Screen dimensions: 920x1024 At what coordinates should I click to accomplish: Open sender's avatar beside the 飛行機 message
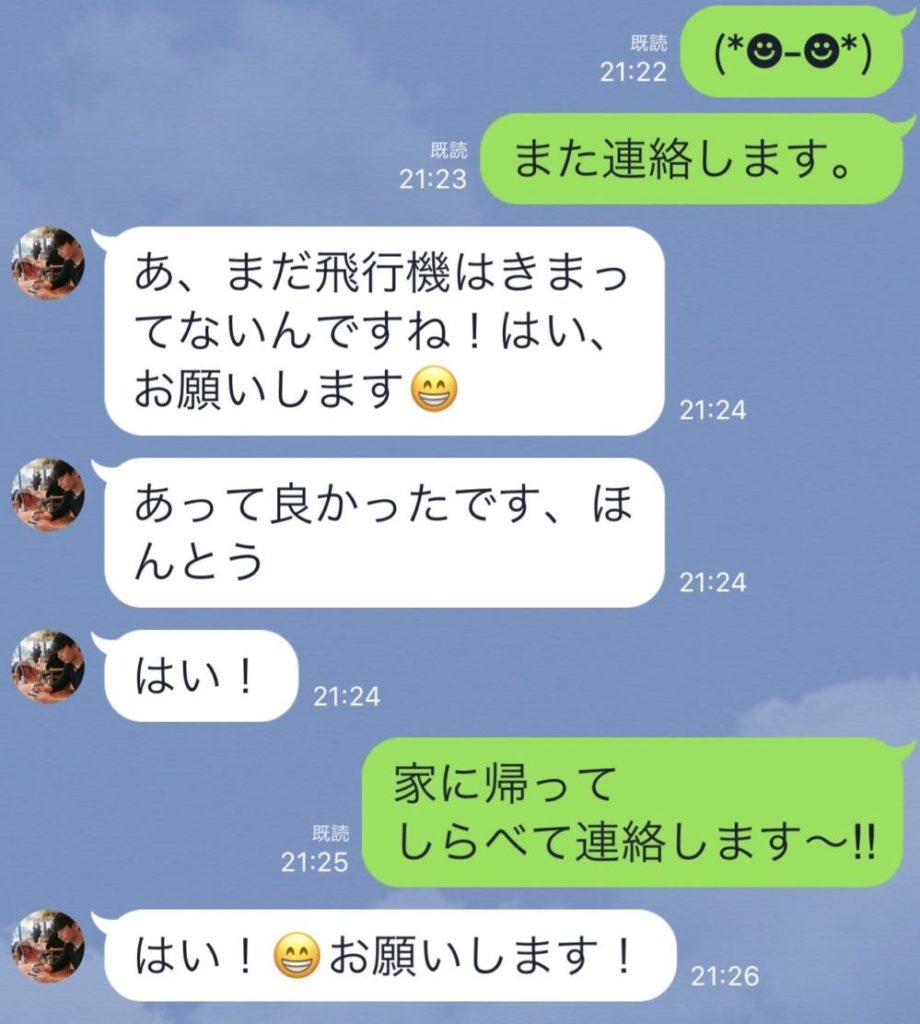47,263
